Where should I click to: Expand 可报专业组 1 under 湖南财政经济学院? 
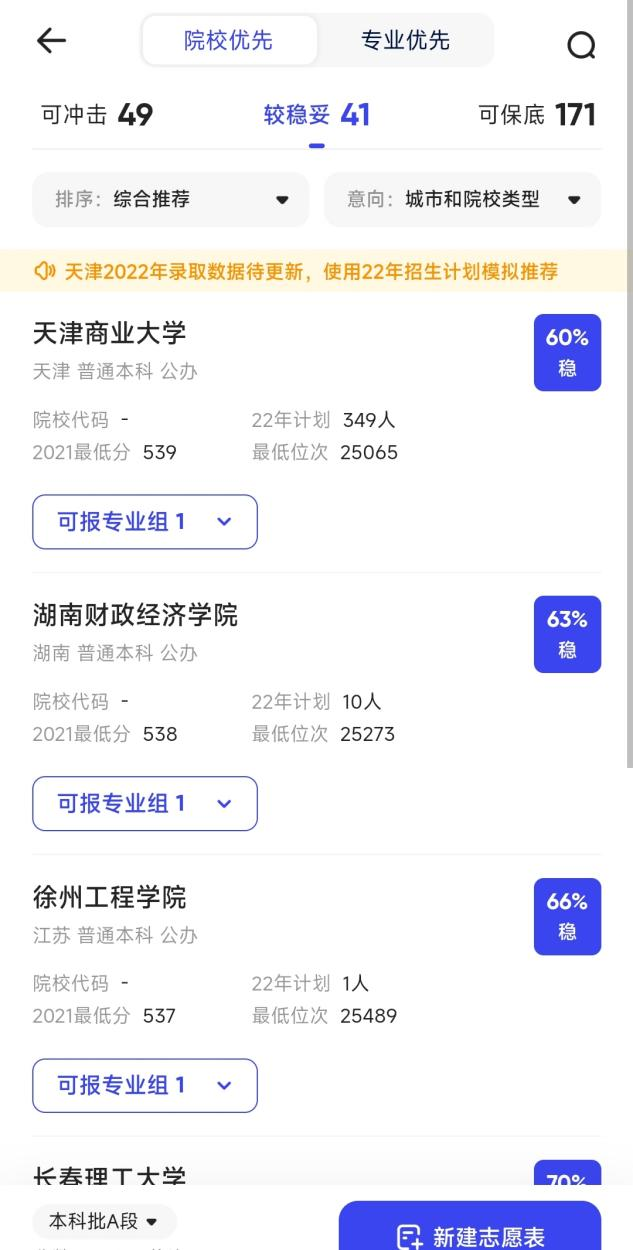click(145, 804)
